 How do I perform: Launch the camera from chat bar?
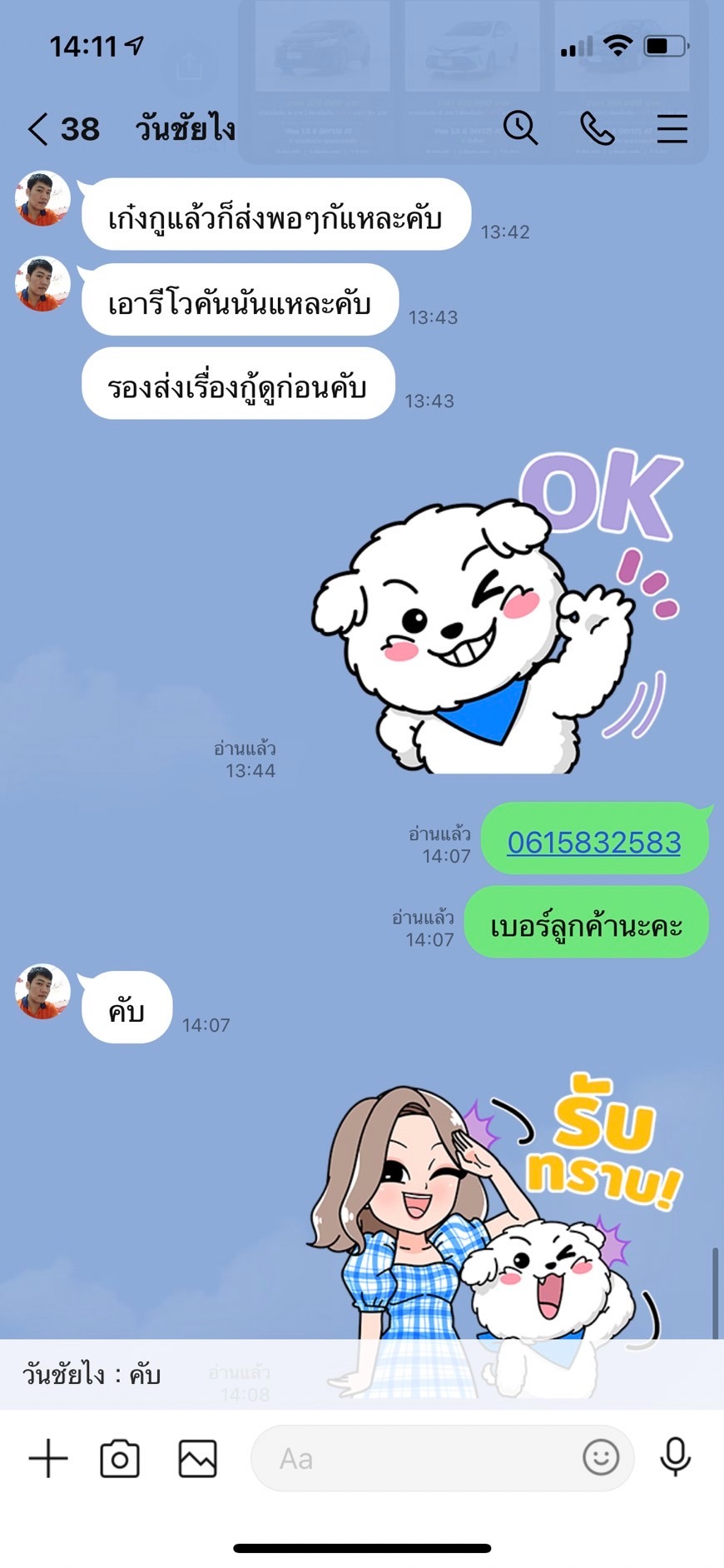click(x=120, y=1458)
